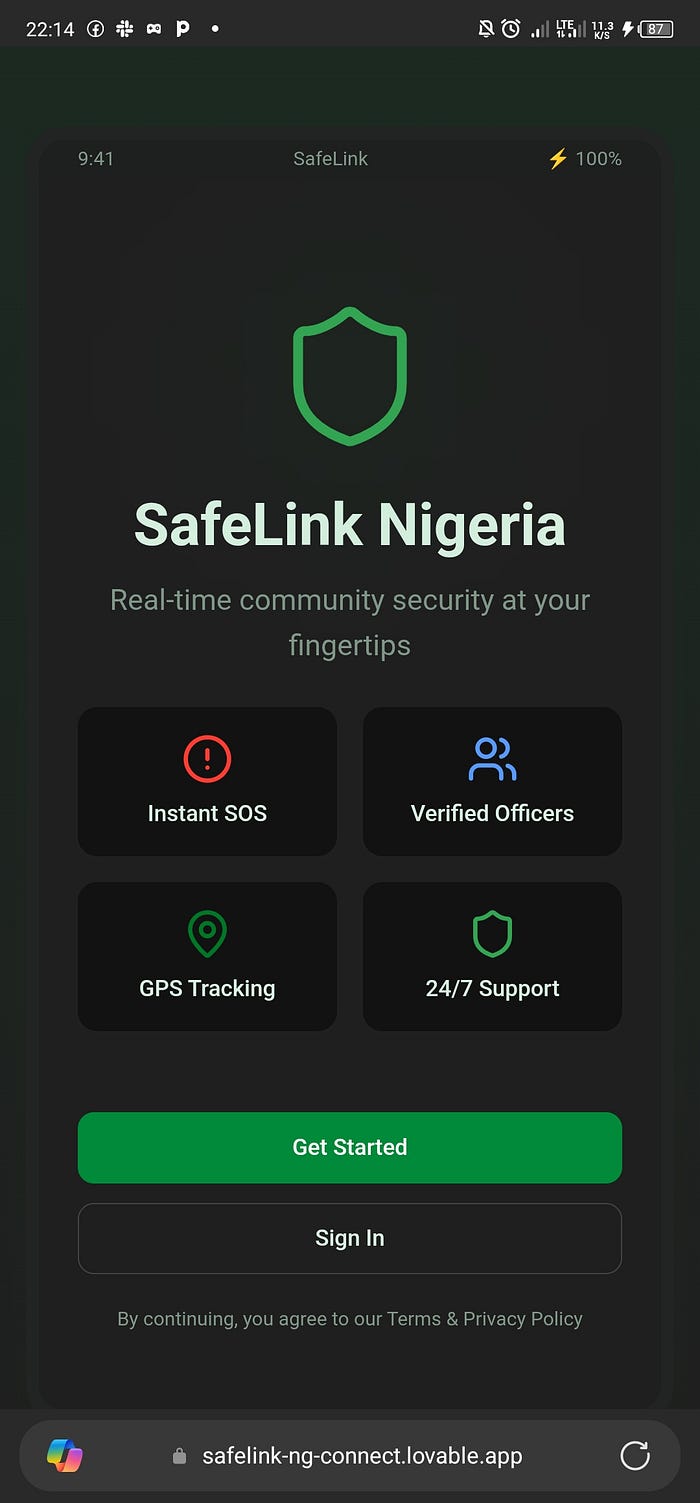The image size is (700, 1503).
Task: View the 24/7 Support card
Action: 492,956
